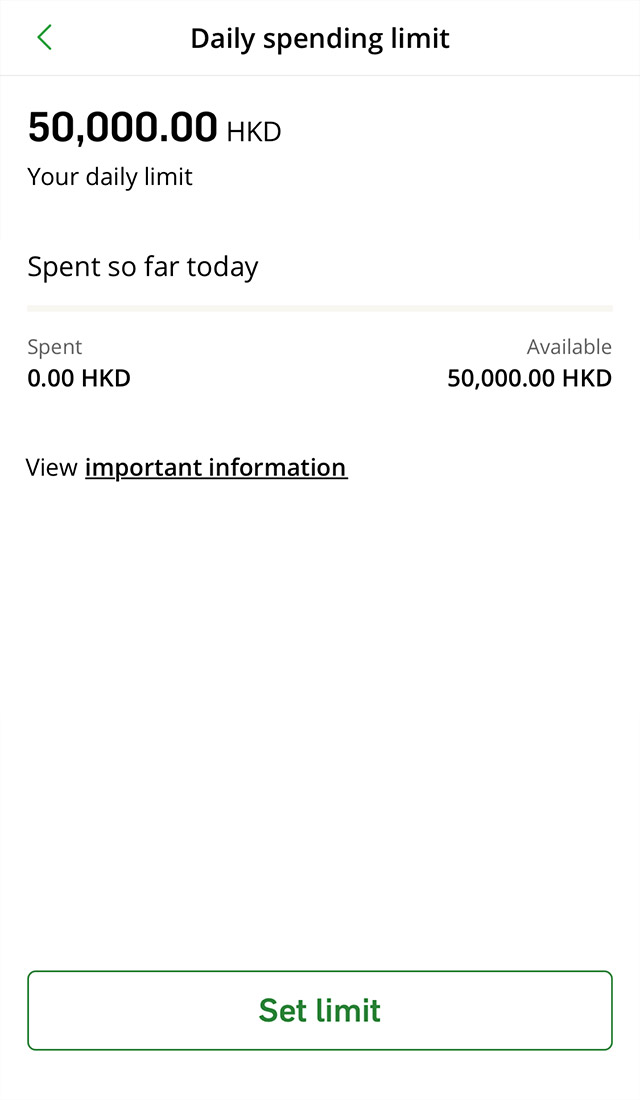Screen dimensions: 640x1100
Task: Go back using the green arrow
Action: coord(44,38)
